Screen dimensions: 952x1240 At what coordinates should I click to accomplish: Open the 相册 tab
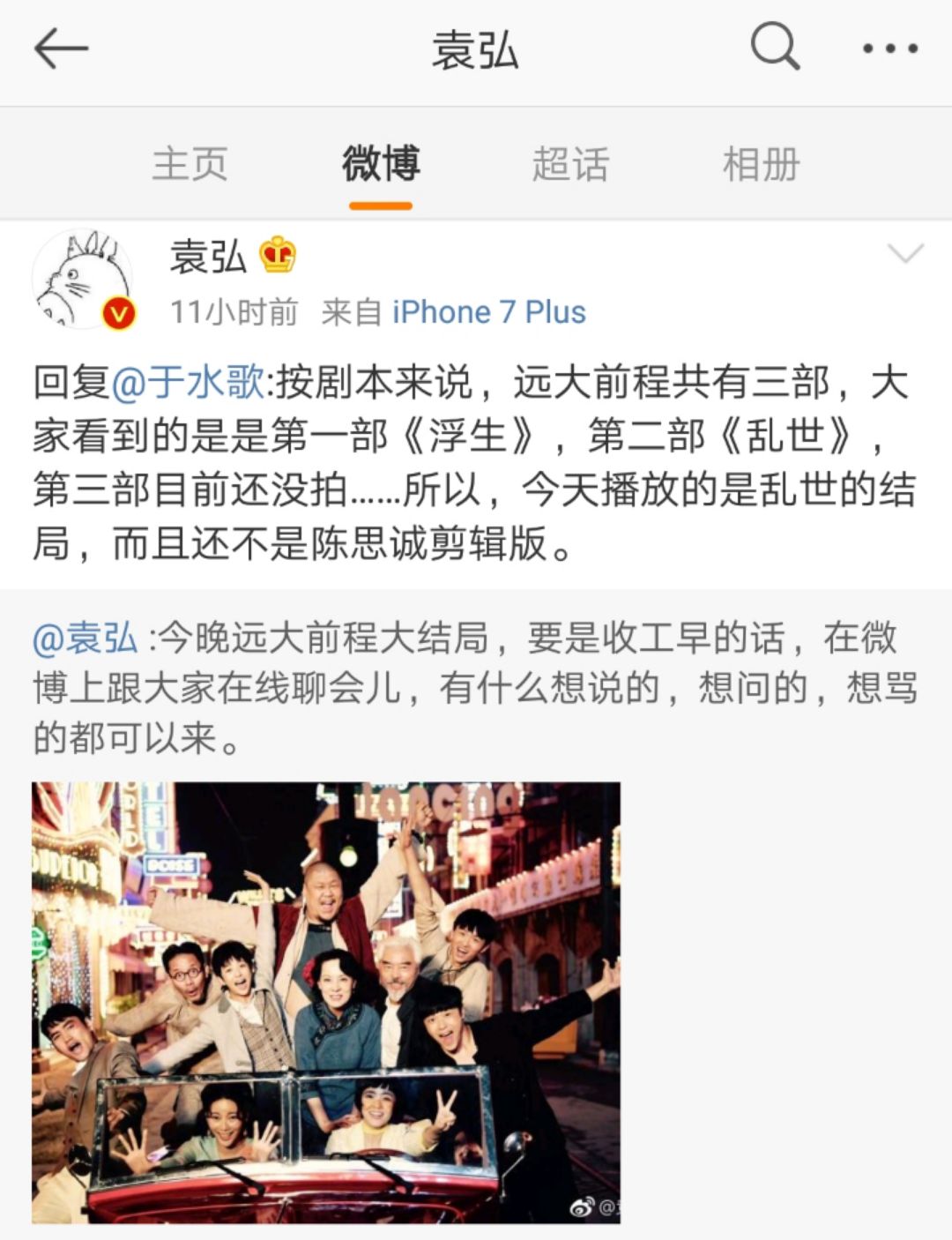pos(761,164)
